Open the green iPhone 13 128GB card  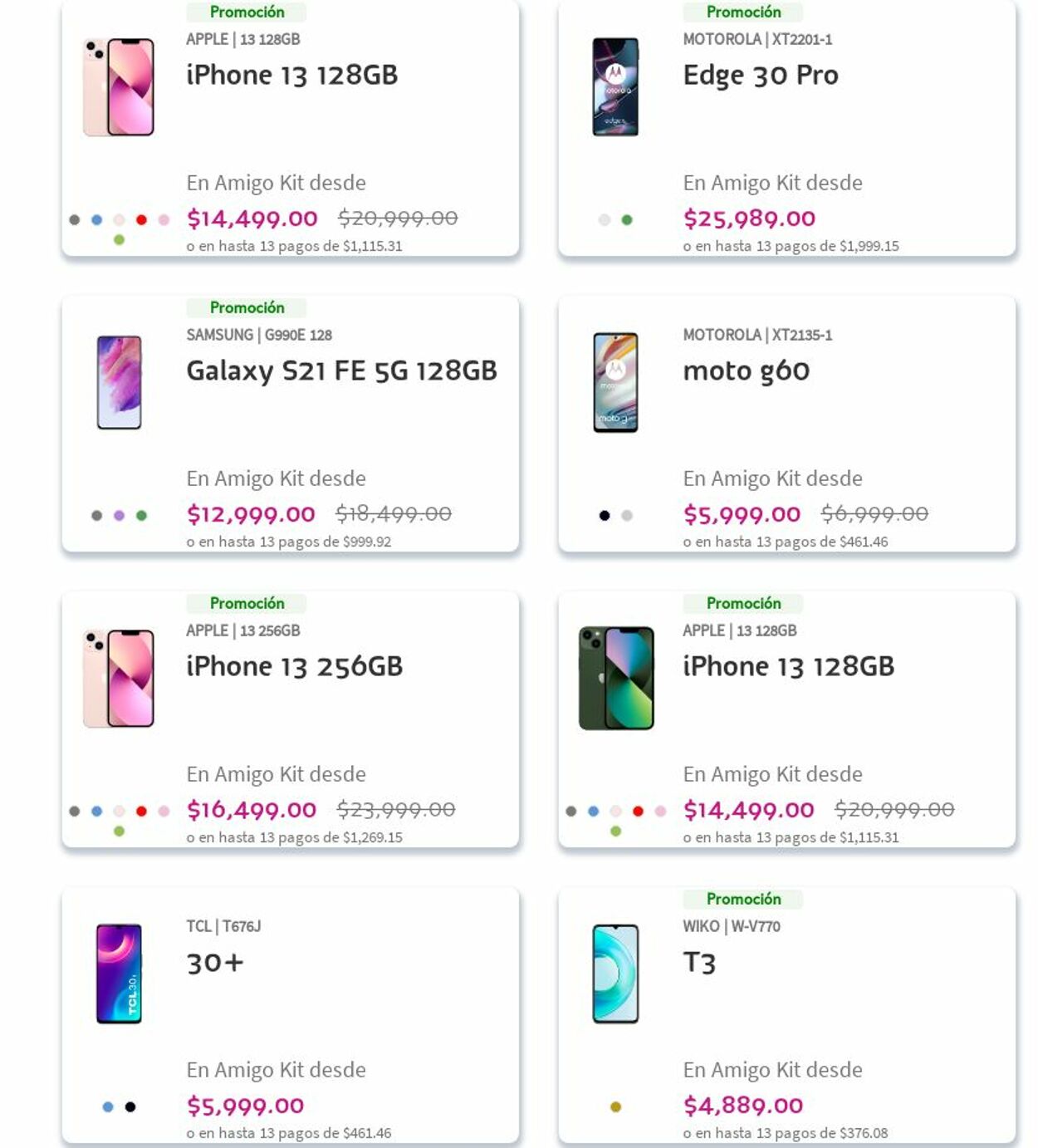pos(788,666)
